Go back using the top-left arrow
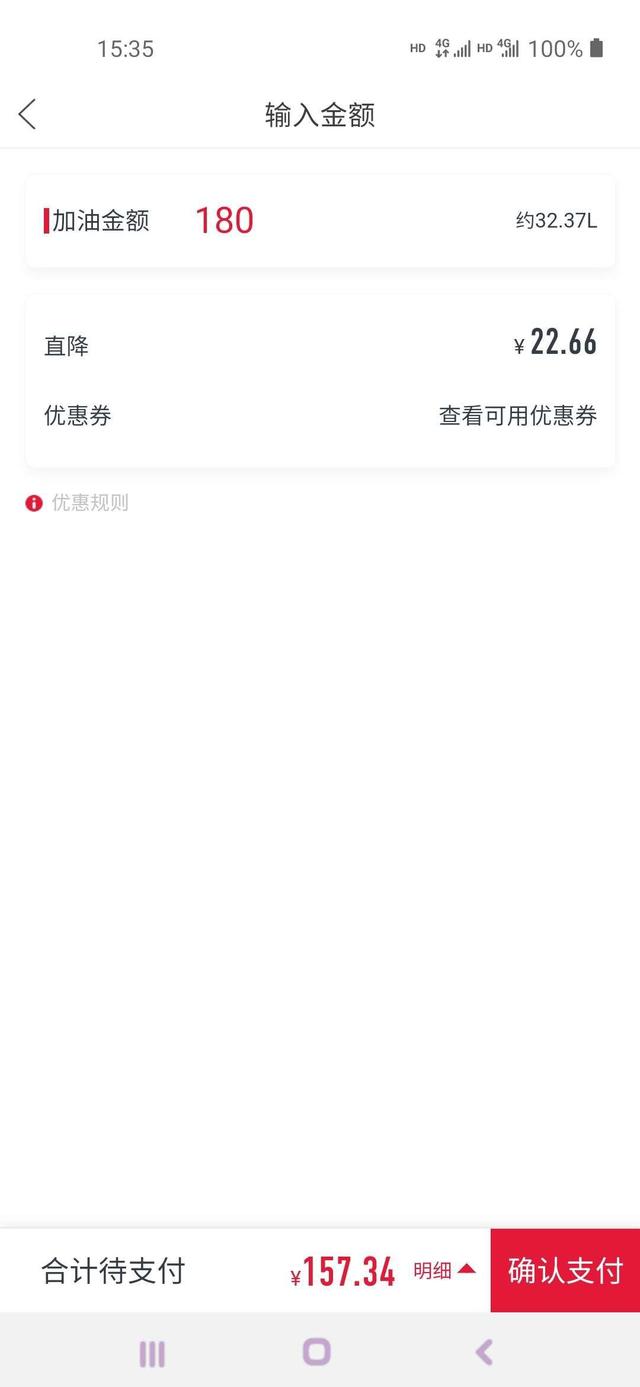This screenshot has width=640, height=1387. (x=27, y=114)
